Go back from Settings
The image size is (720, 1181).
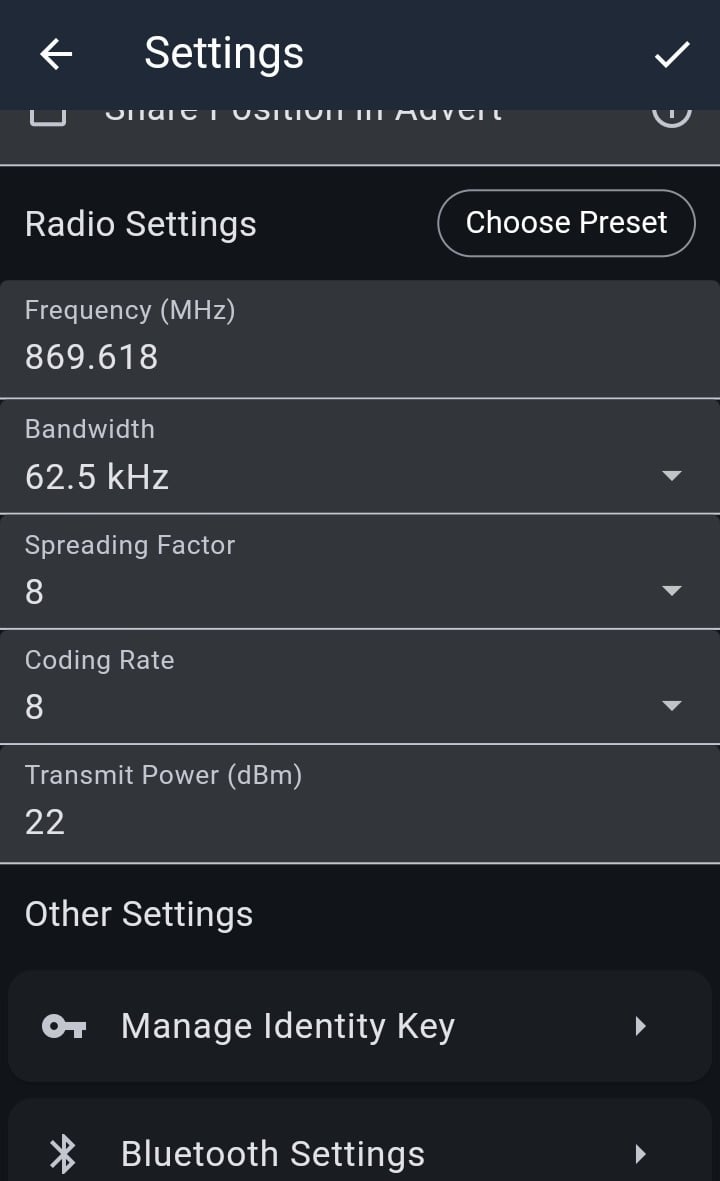coord(56,55)
